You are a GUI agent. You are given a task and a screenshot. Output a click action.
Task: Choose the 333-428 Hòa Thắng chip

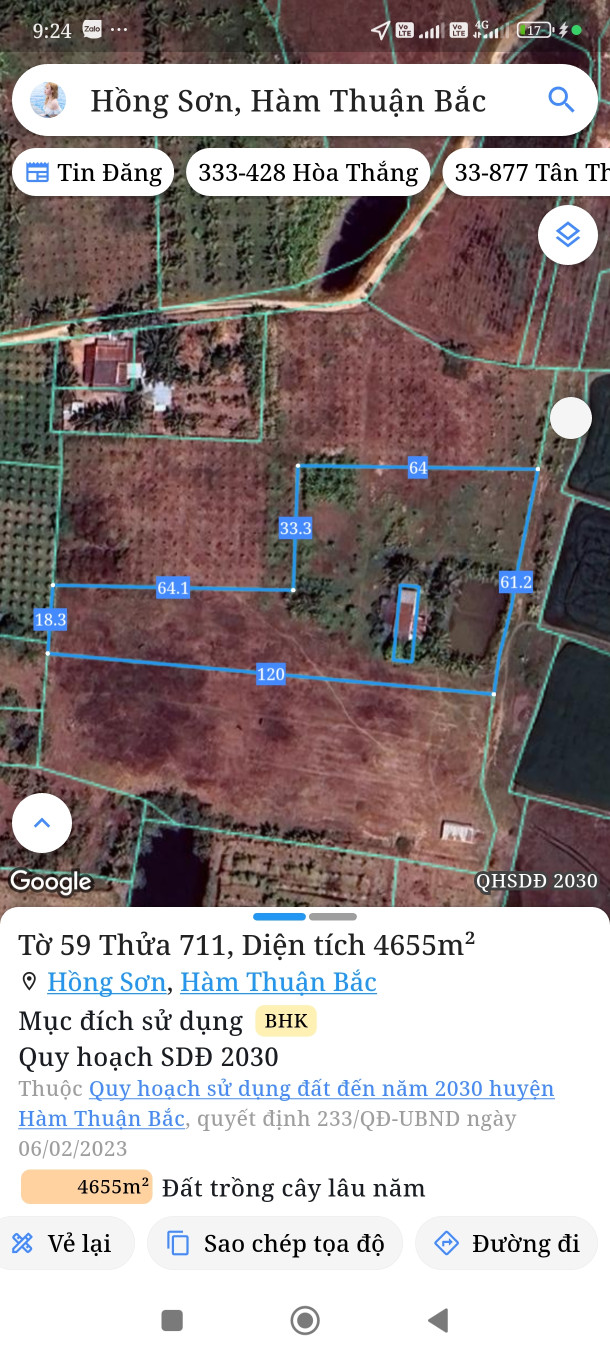pyautogui.click(x=308, y=173)
